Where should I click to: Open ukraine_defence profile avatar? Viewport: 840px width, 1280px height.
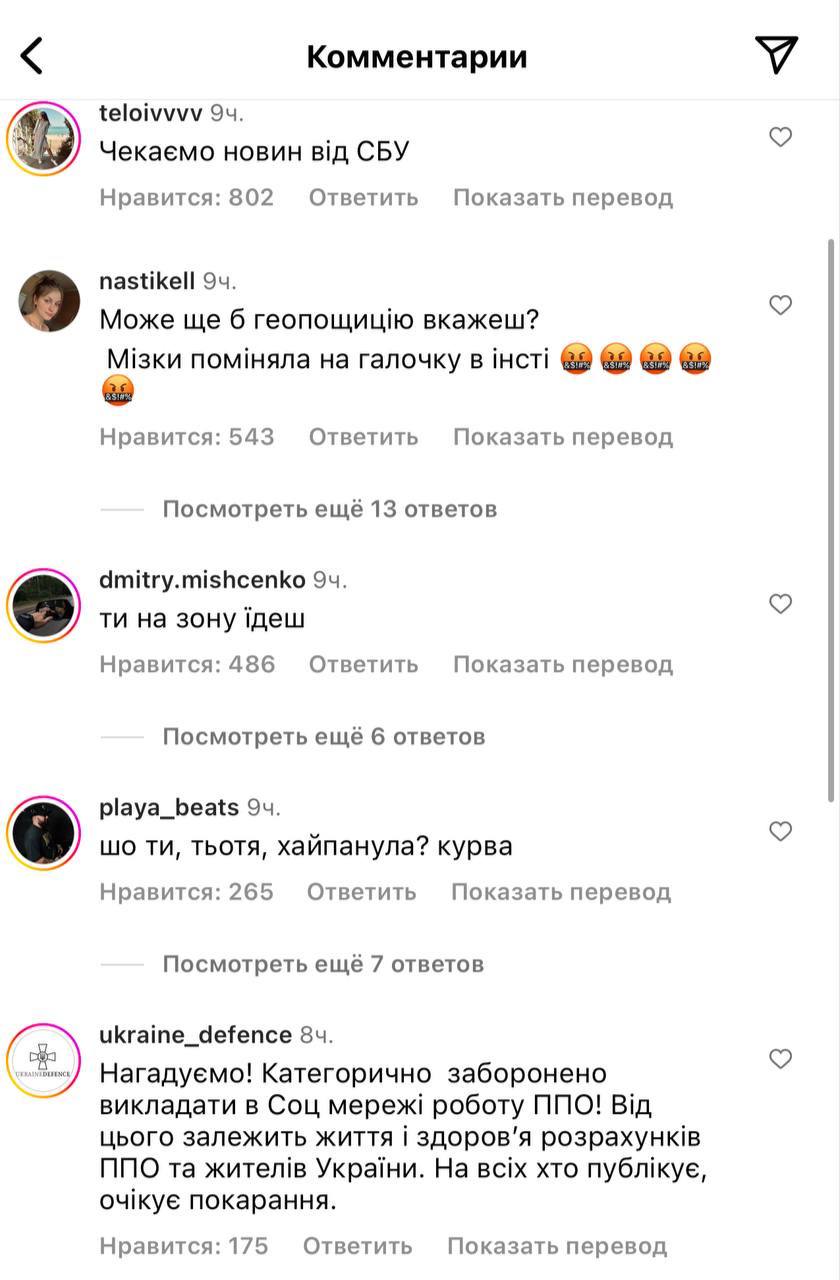(43, 1061)
